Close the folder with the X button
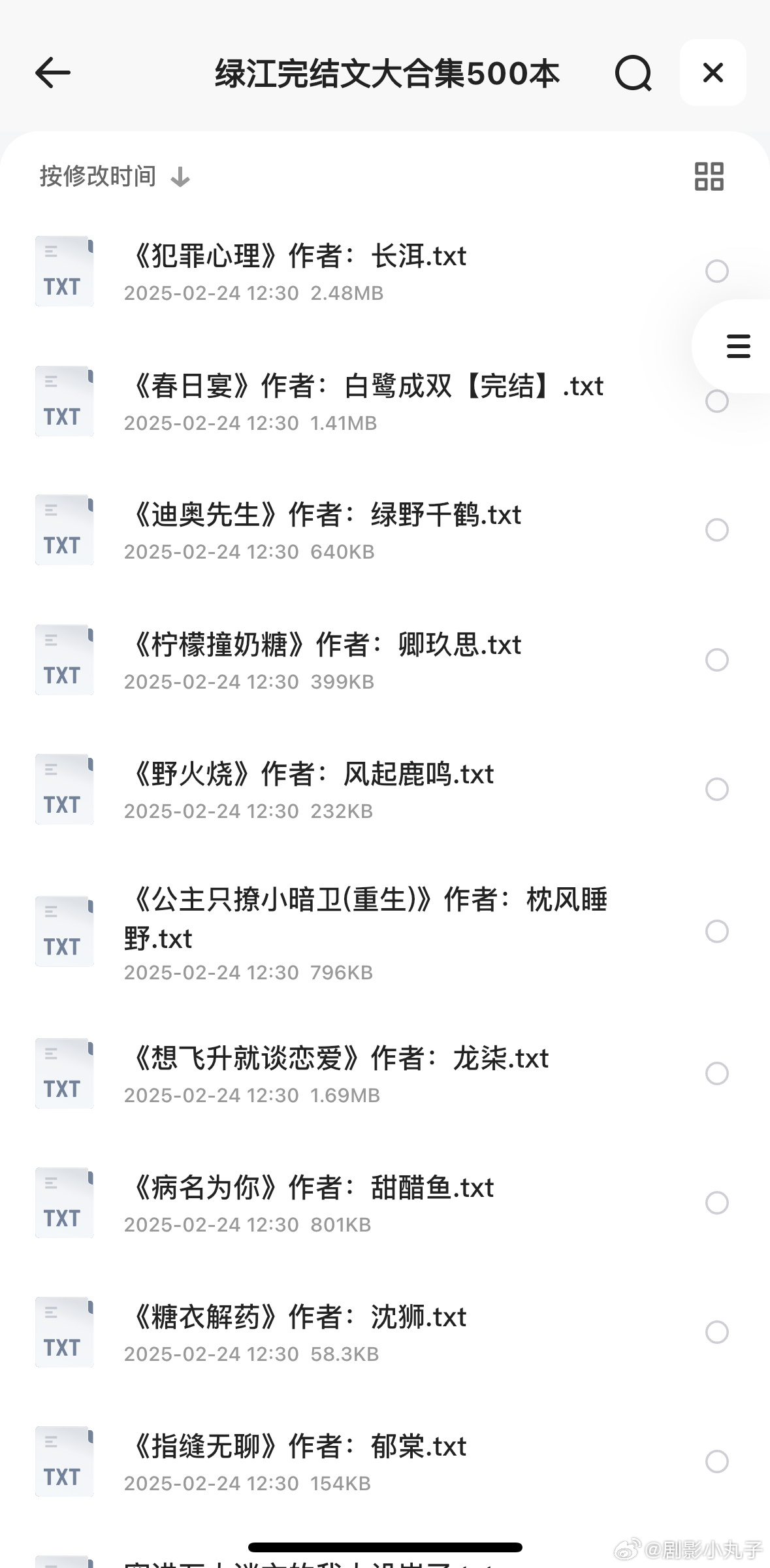Screen dimensions: 770x1568 (713, 73)
